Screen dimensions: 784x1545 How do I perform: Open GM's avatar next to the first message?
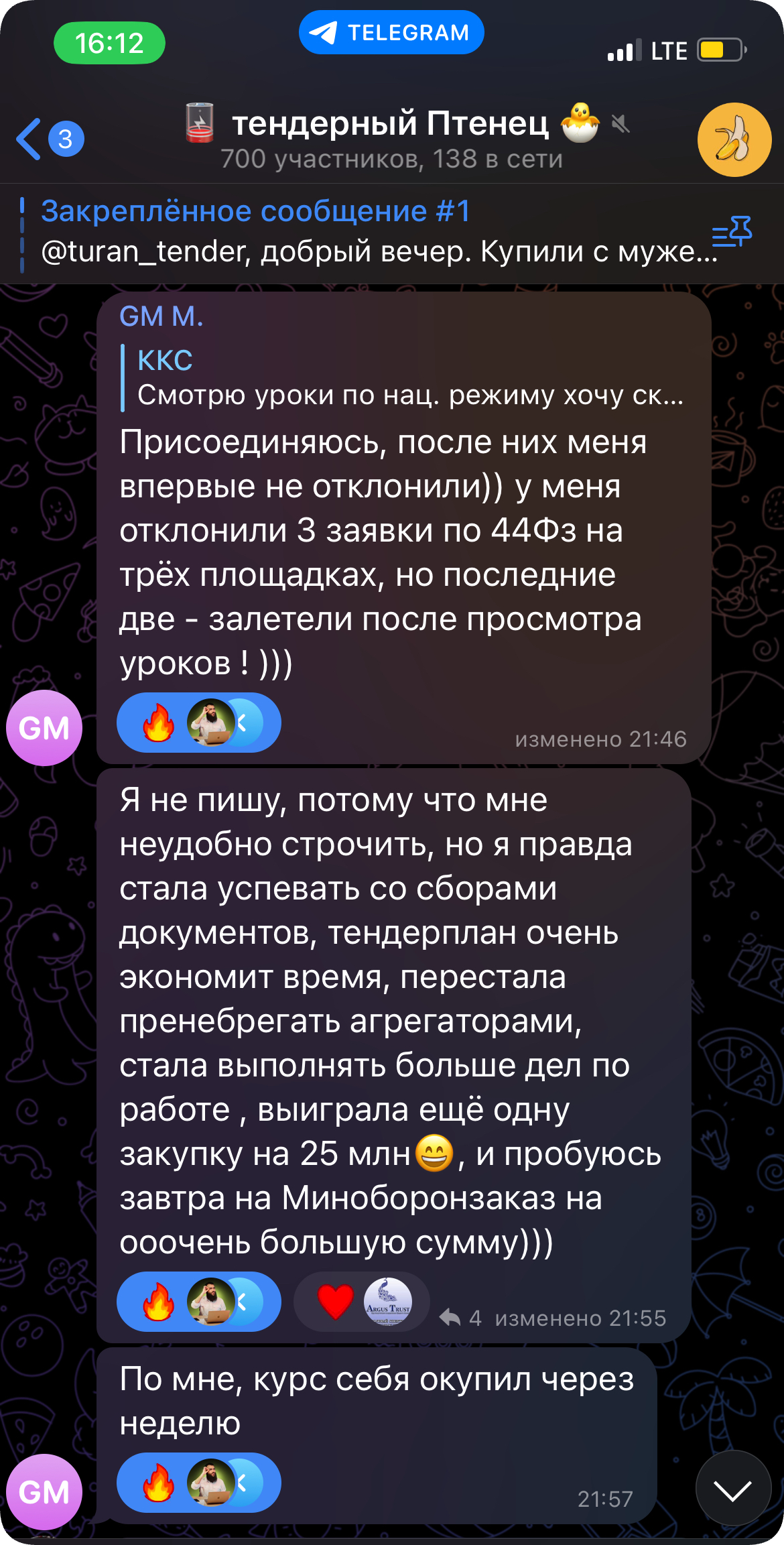[44, 728]
